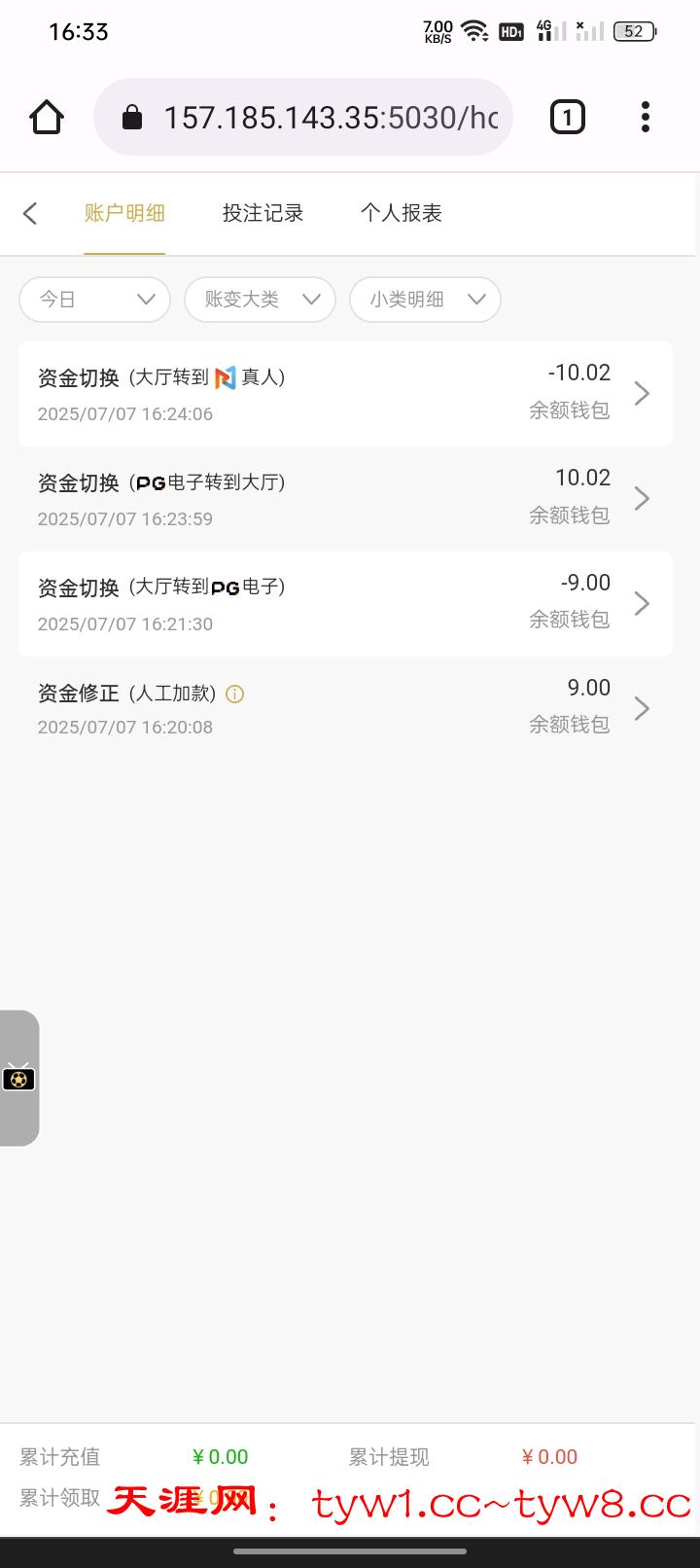Go to the browser home page

pos(47,118)
